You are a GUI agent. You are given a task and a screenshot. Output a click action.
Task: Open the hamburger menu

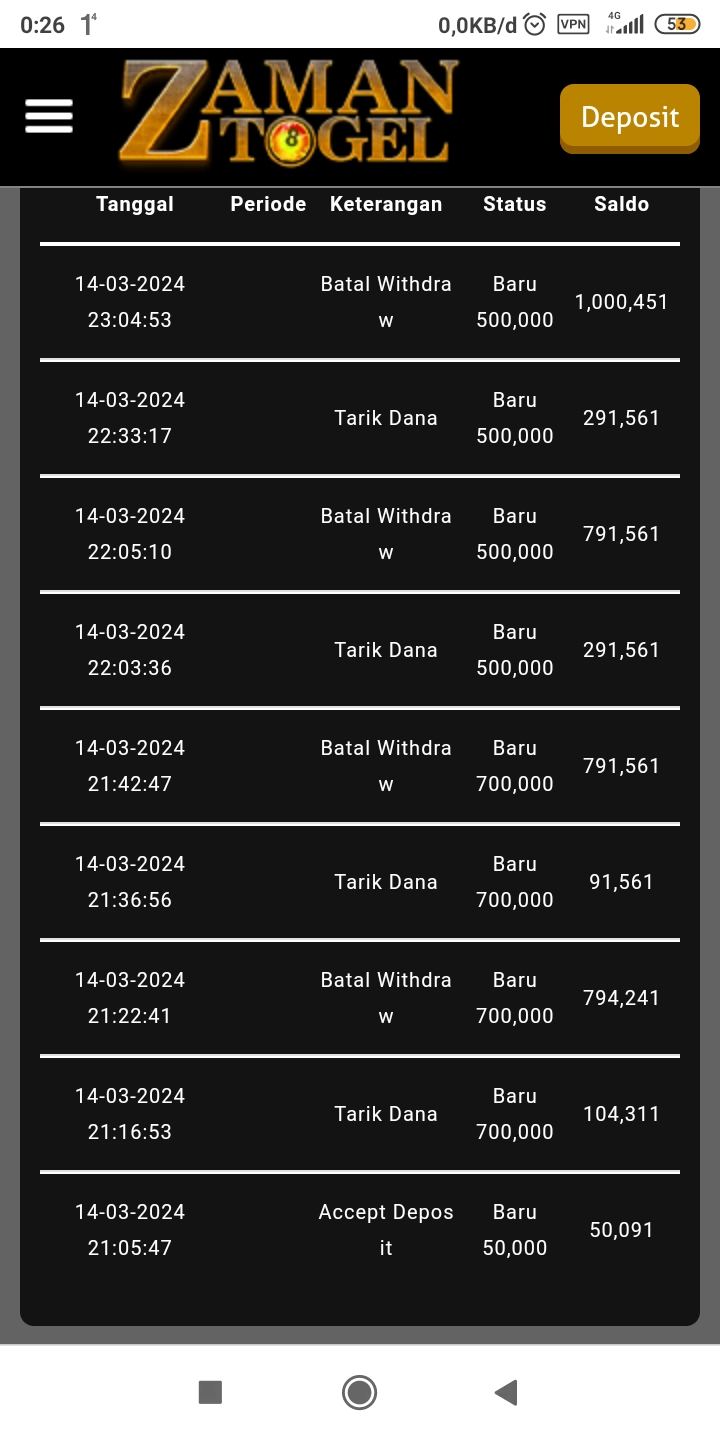(49, 116)
